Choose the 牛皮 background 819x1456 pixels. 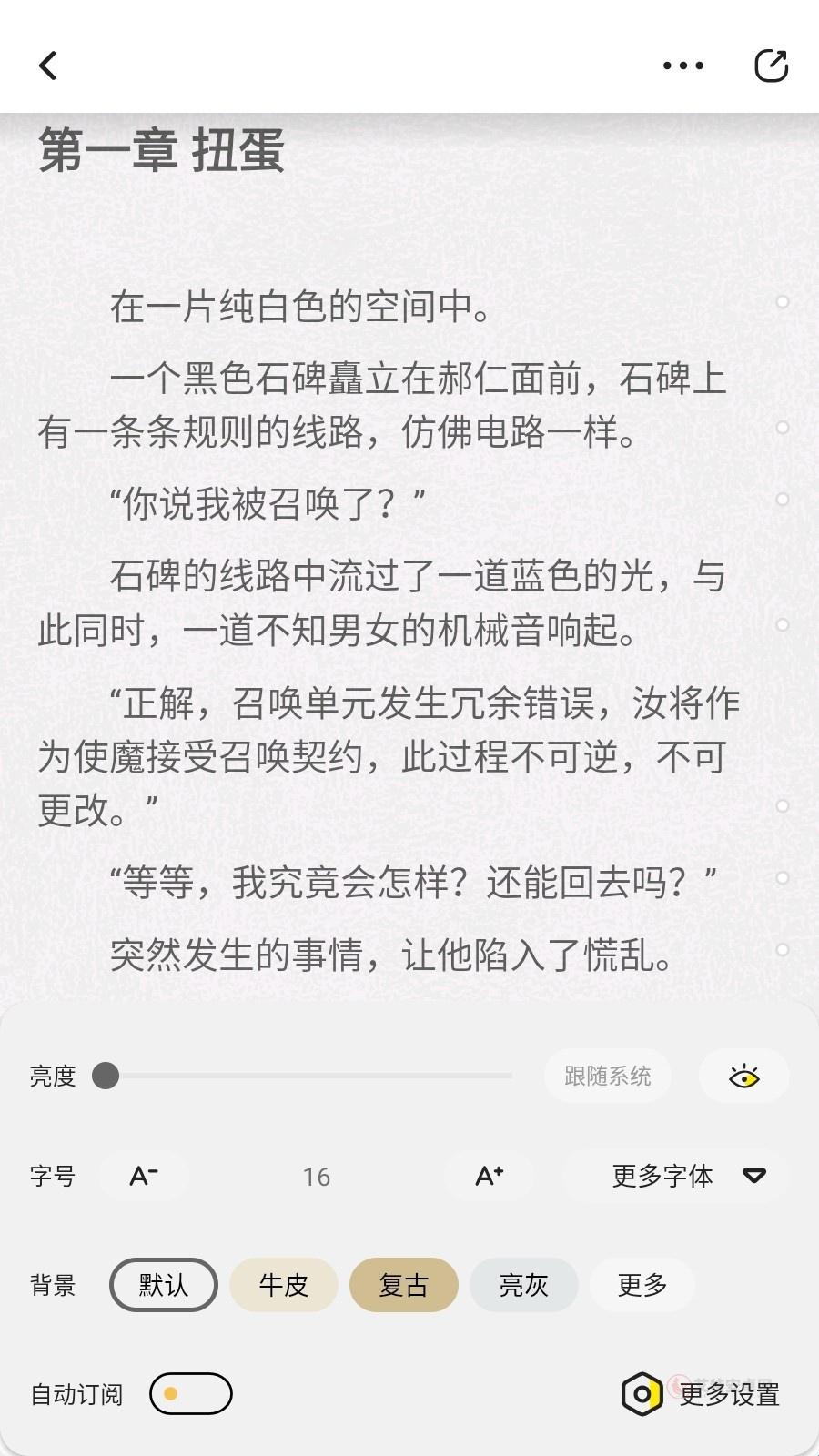(284, 1285)
